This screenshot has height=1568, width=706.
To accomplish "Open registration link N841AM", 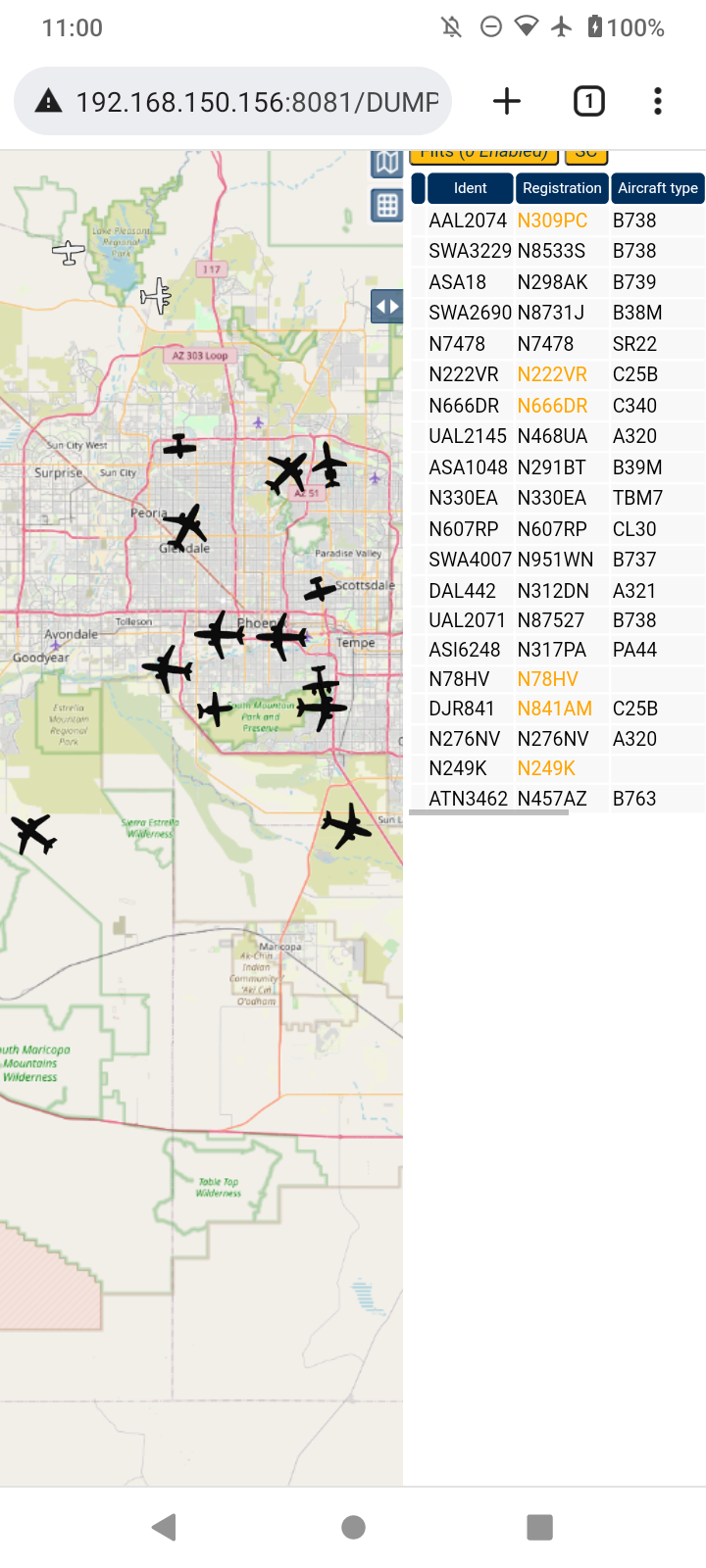I will pos(555,709).
